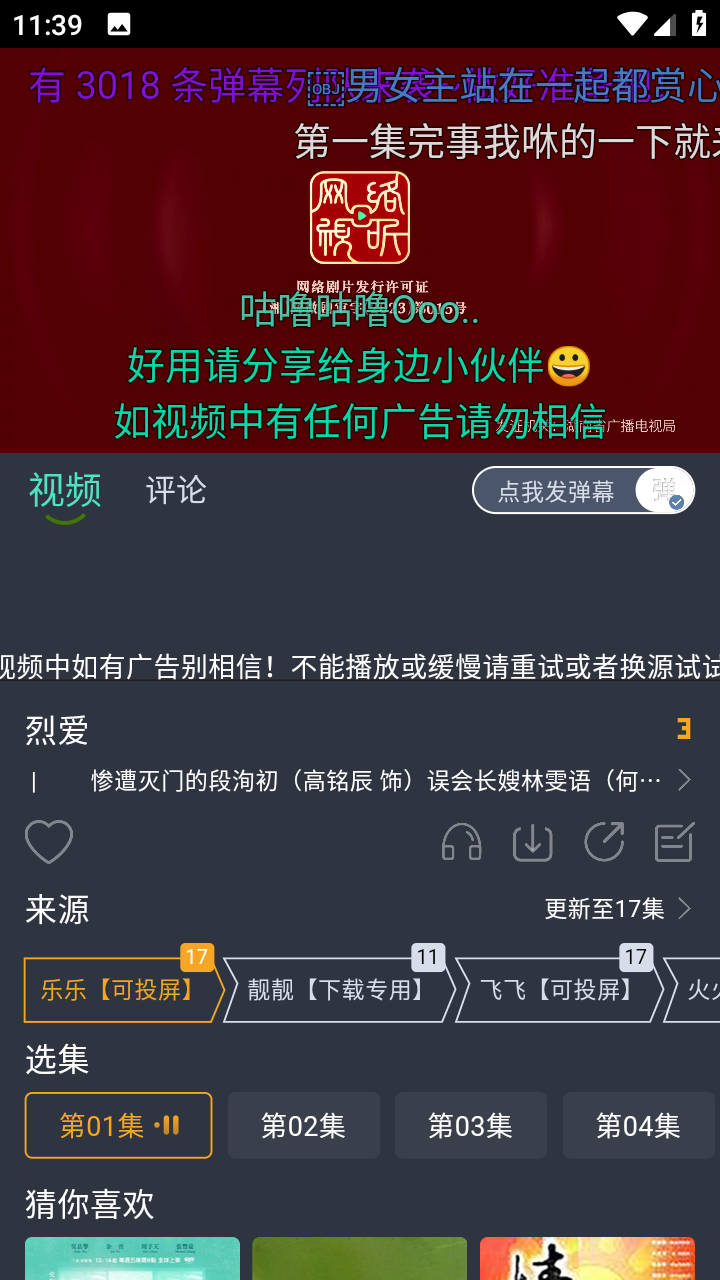Select source 乐乐【可投屏】
The height and width of the screenshot is (1280, 720).
tap(118, 990)
